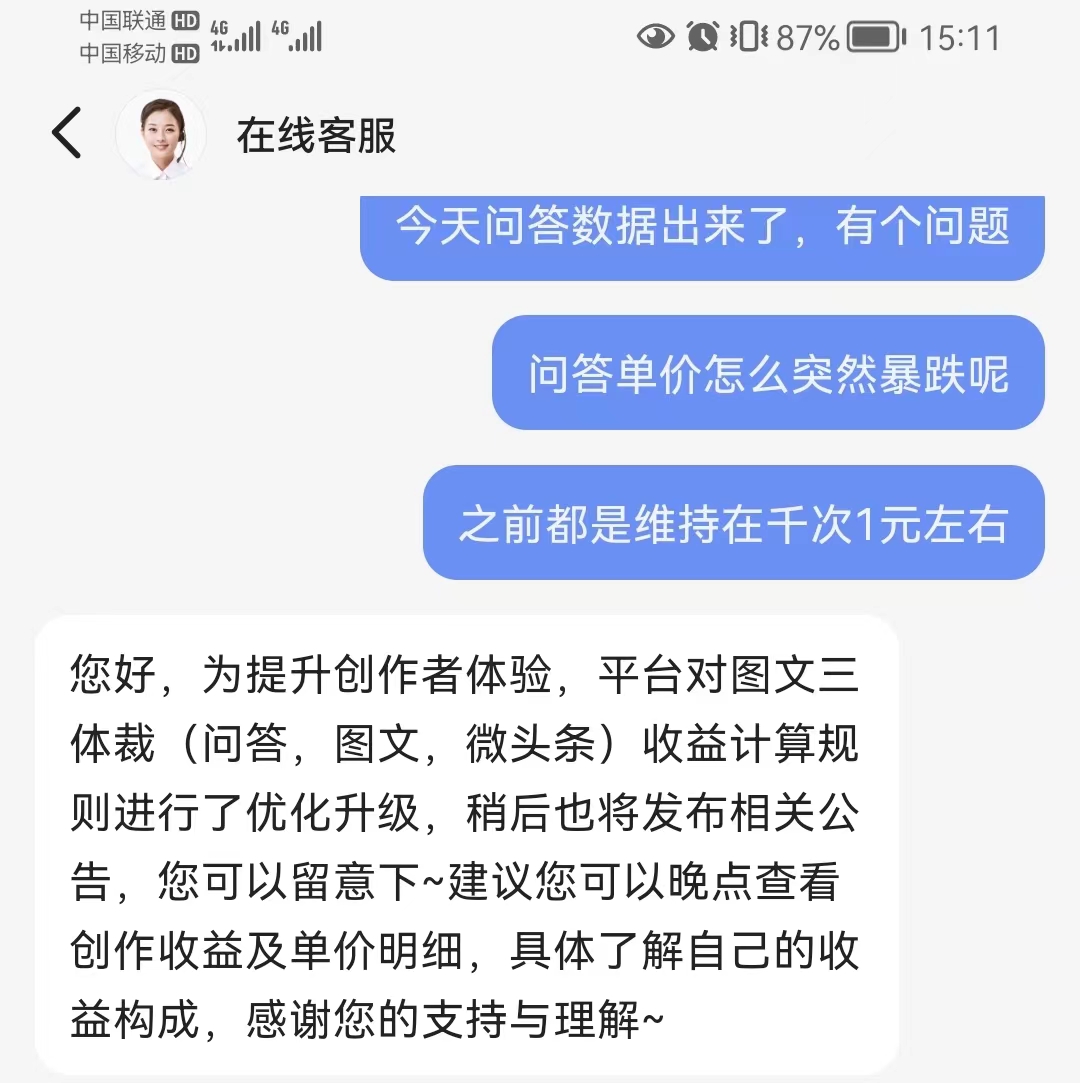
Task: Tap the back arrow to exit chat
Action: (x=64, y=131)
